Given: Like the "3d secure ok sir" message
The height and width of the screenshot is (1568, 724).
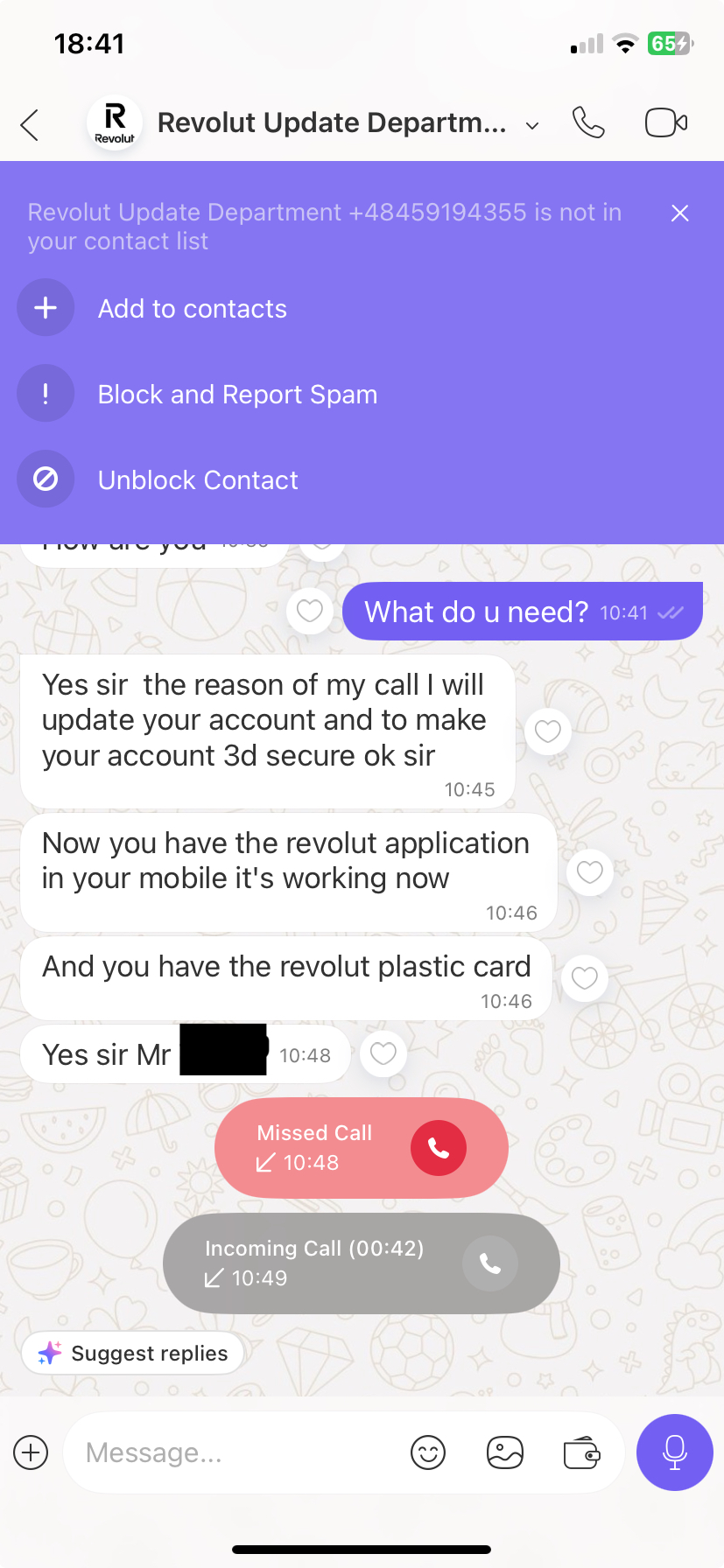Looking at the screenshot, I should pos(548,731).
